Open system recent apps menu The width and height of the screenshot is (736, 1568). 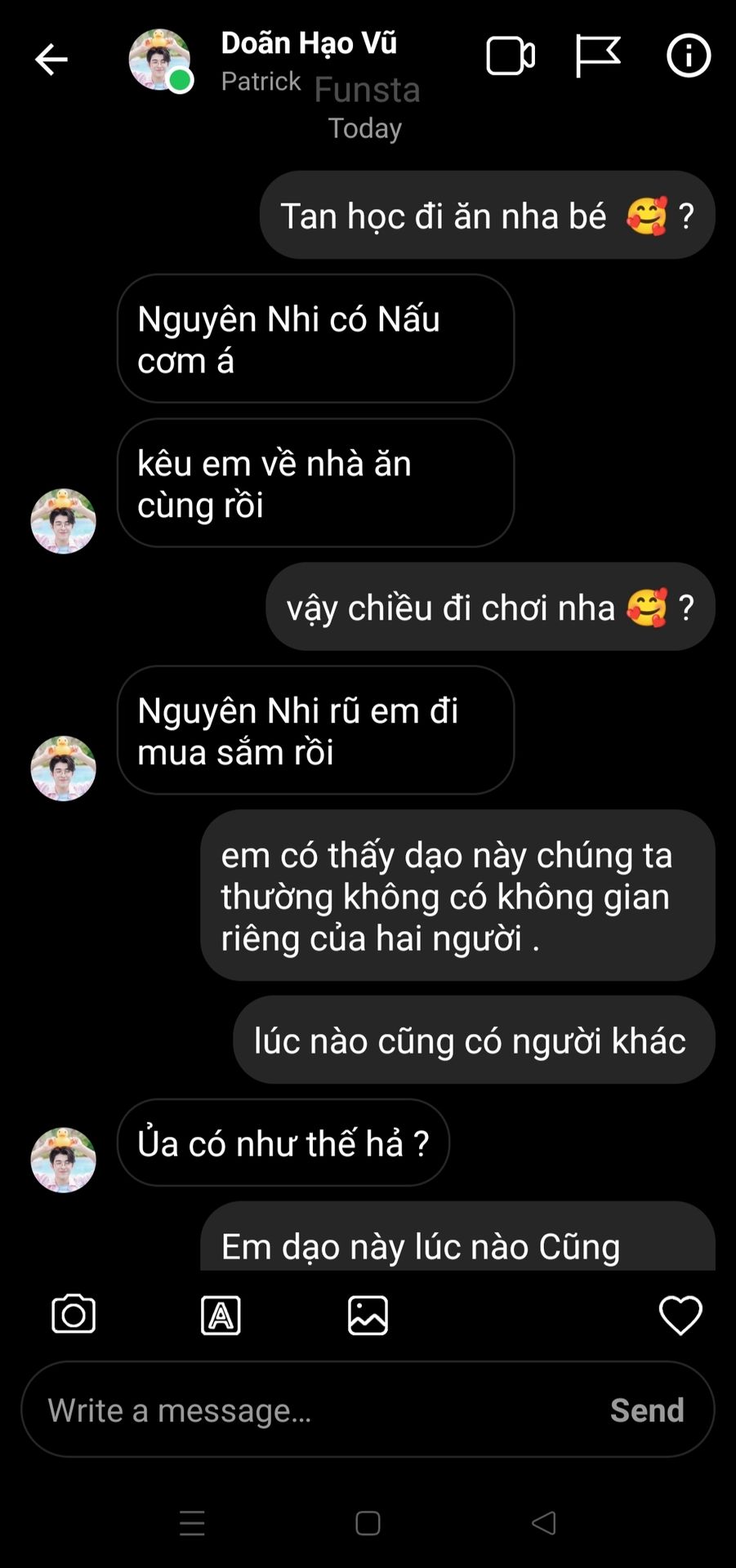[x=192, y=1523]
